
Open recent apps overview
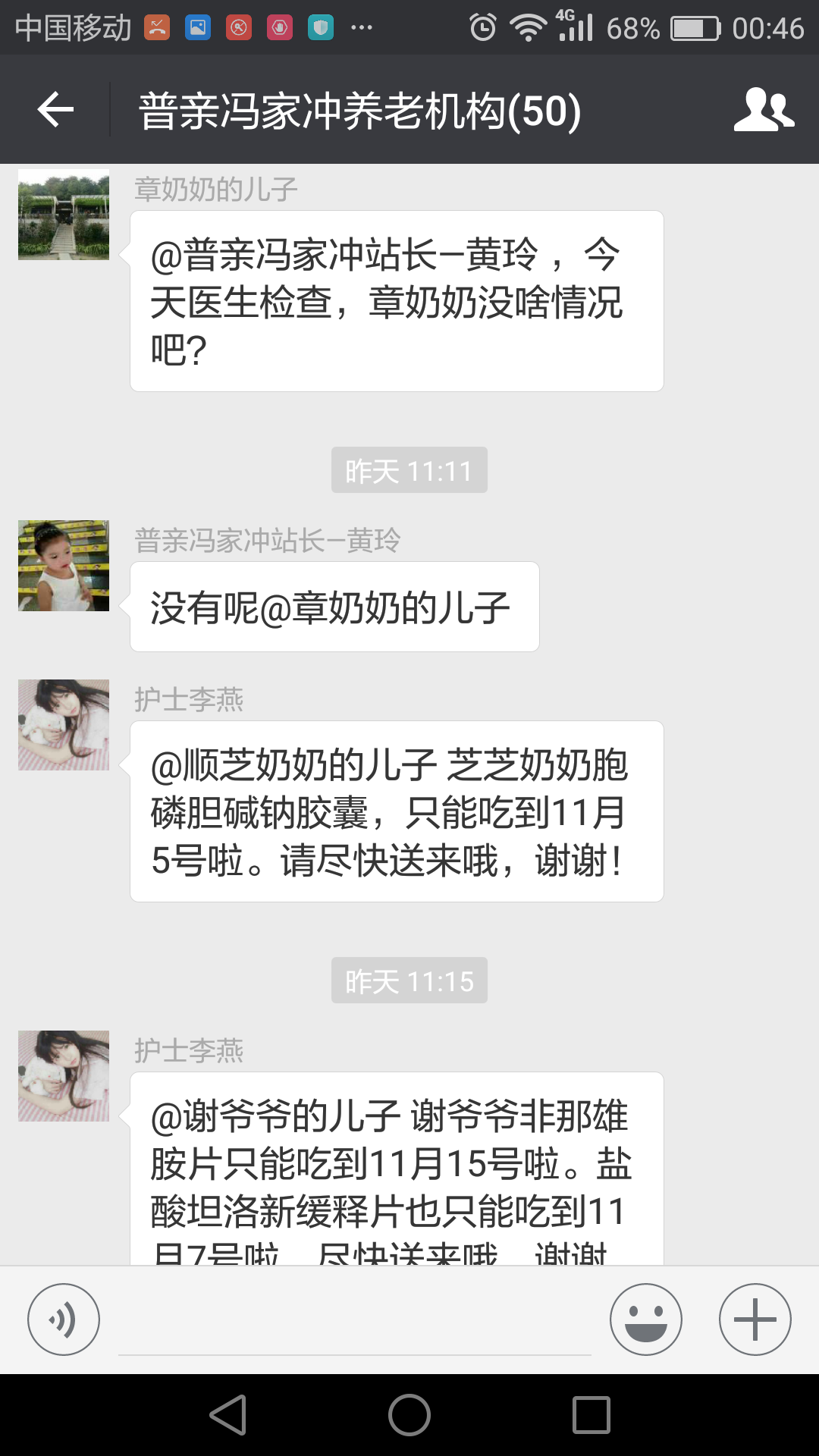pos(591,1415)
